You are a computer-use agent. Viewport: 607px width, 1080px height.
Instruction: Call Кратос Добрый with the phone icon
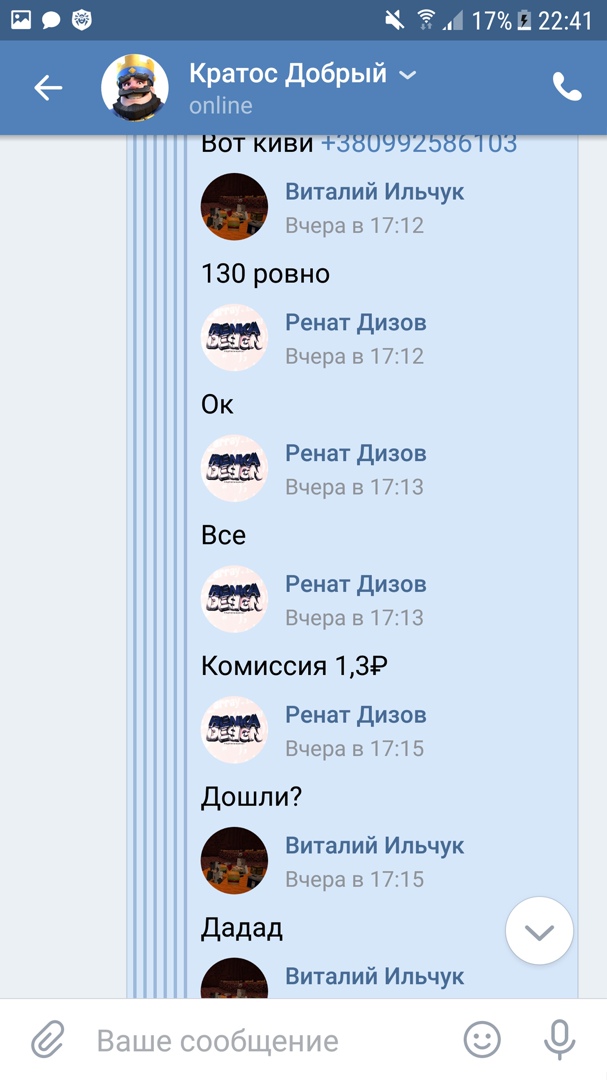click(x=567, y=88)
